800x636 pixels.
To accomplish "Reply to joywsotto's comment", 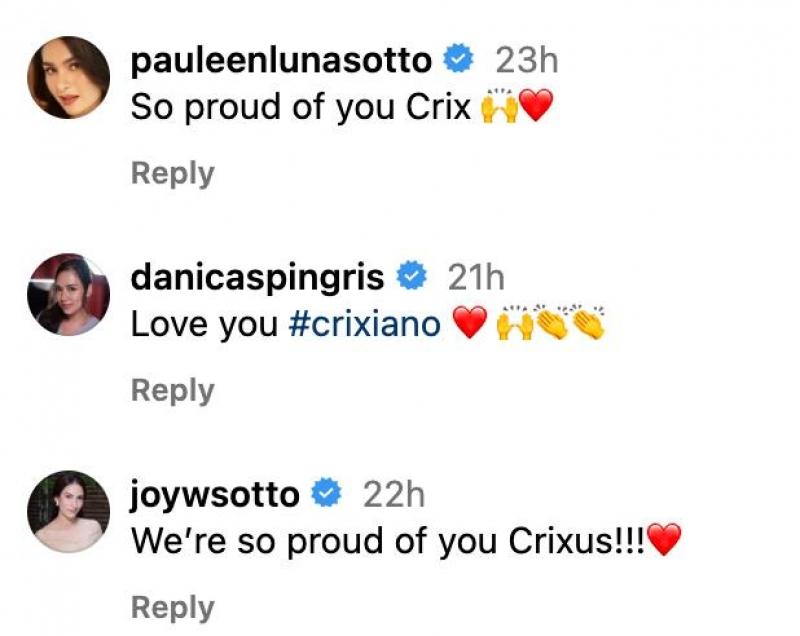I will (172, 607).
